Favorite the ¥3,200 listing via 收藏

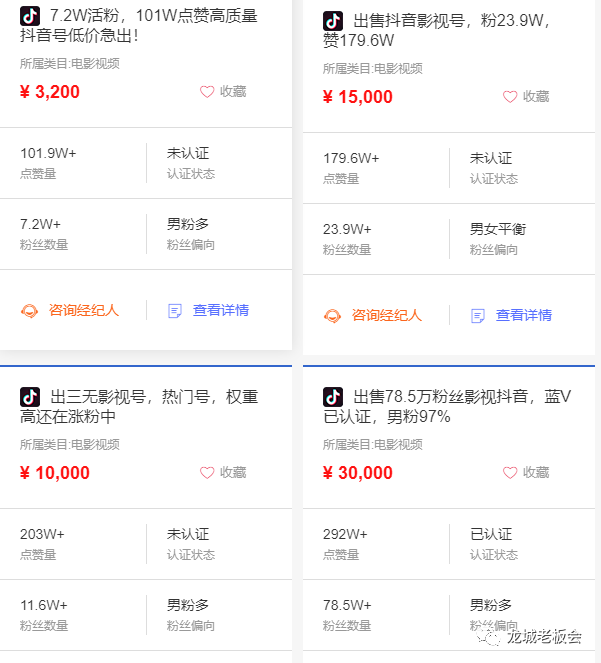point(223,91)
